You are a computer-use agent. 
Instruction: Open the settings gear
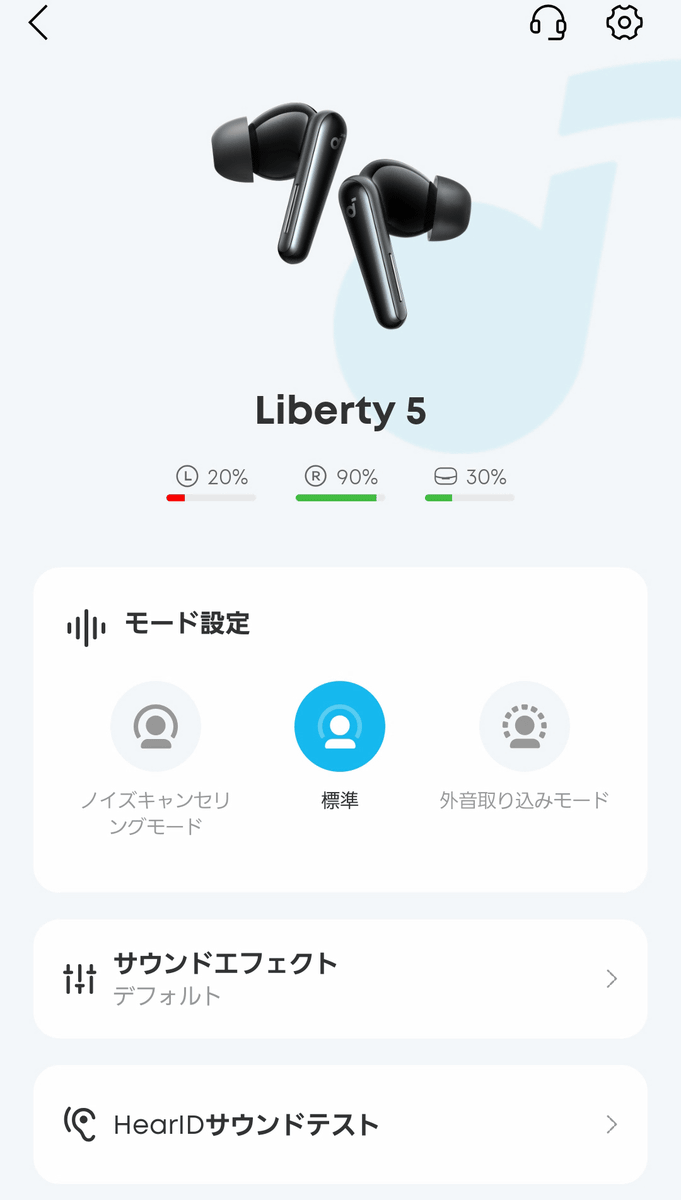pos(624,22)
